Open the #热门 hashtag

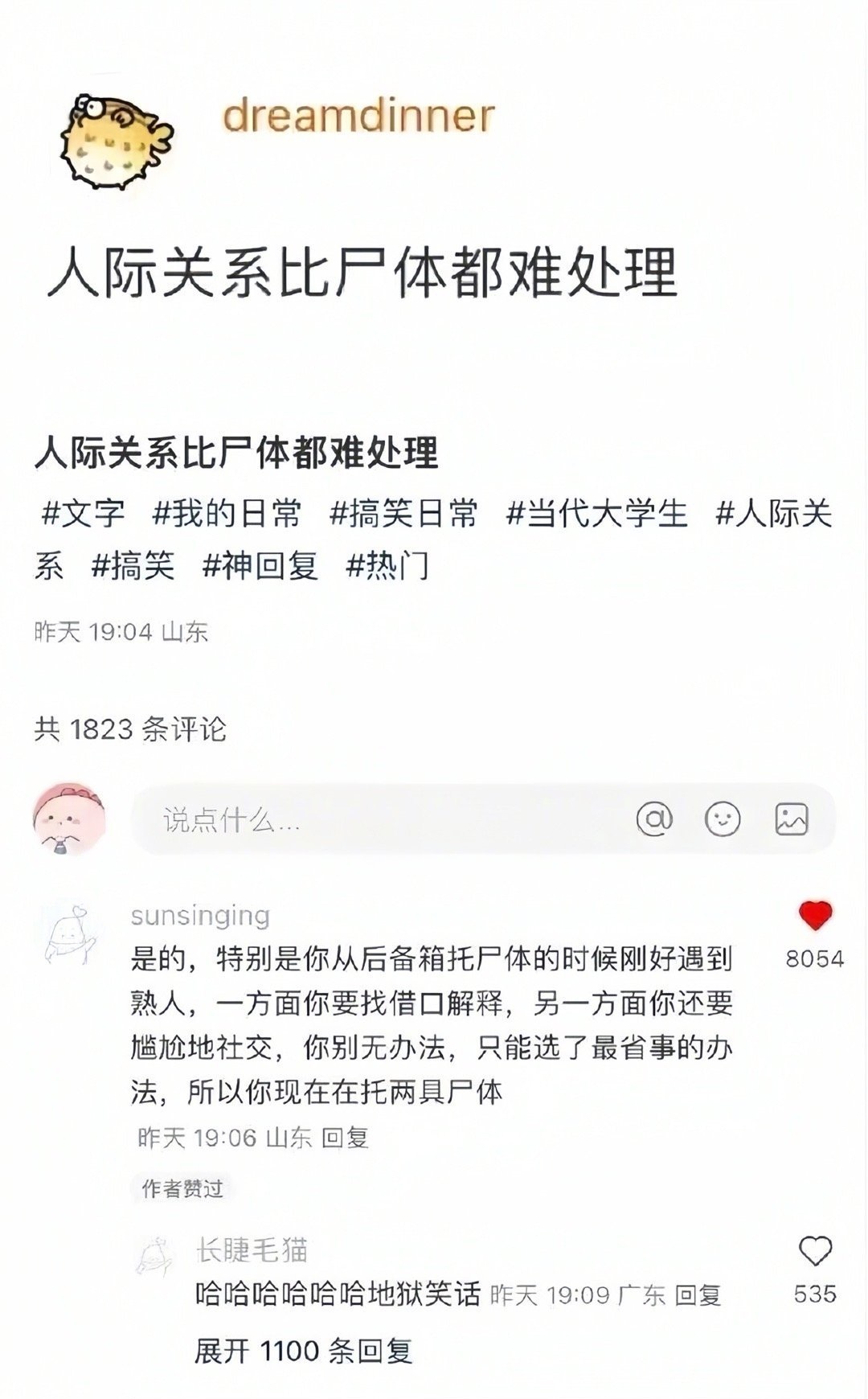[387, 566]
